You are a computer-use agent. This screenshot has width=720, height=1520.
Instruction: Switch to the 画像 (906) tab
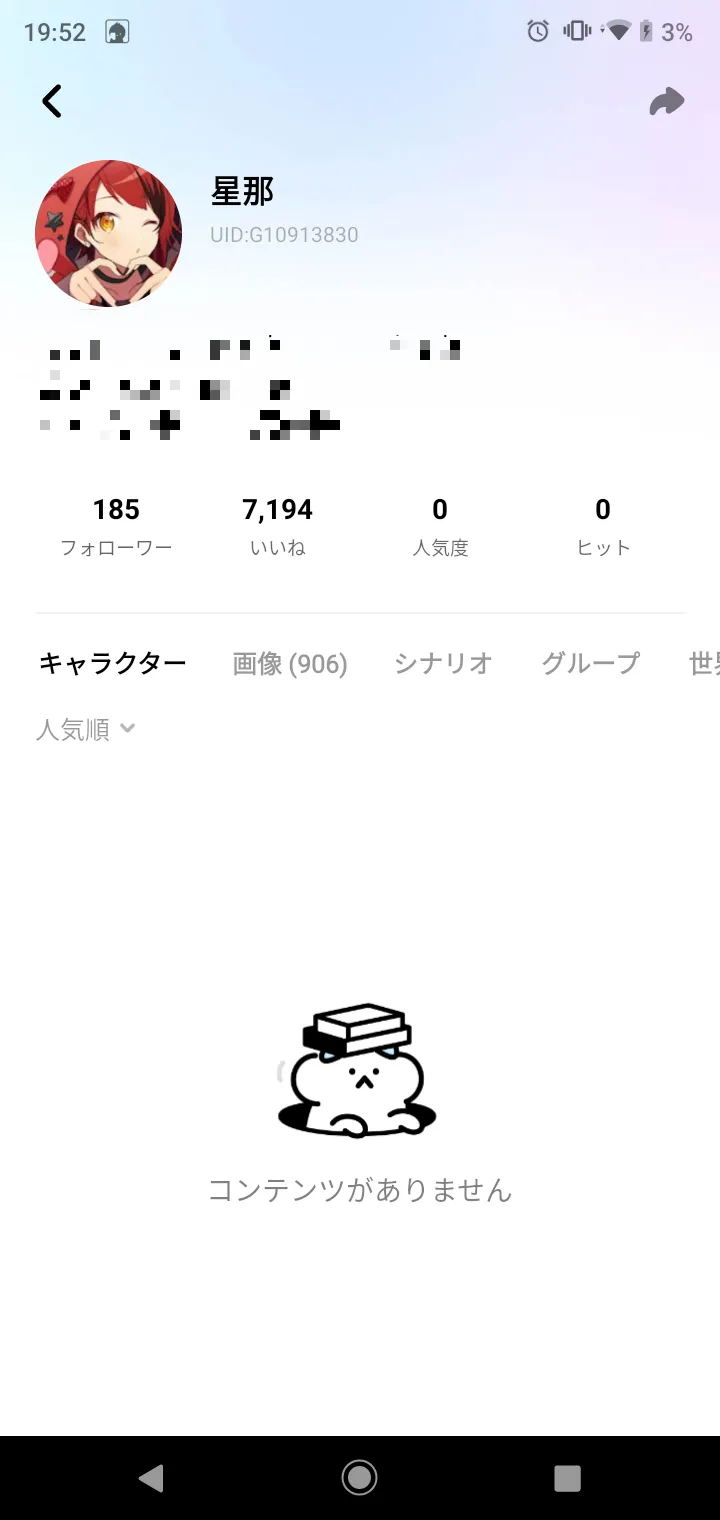coord(290,663)
